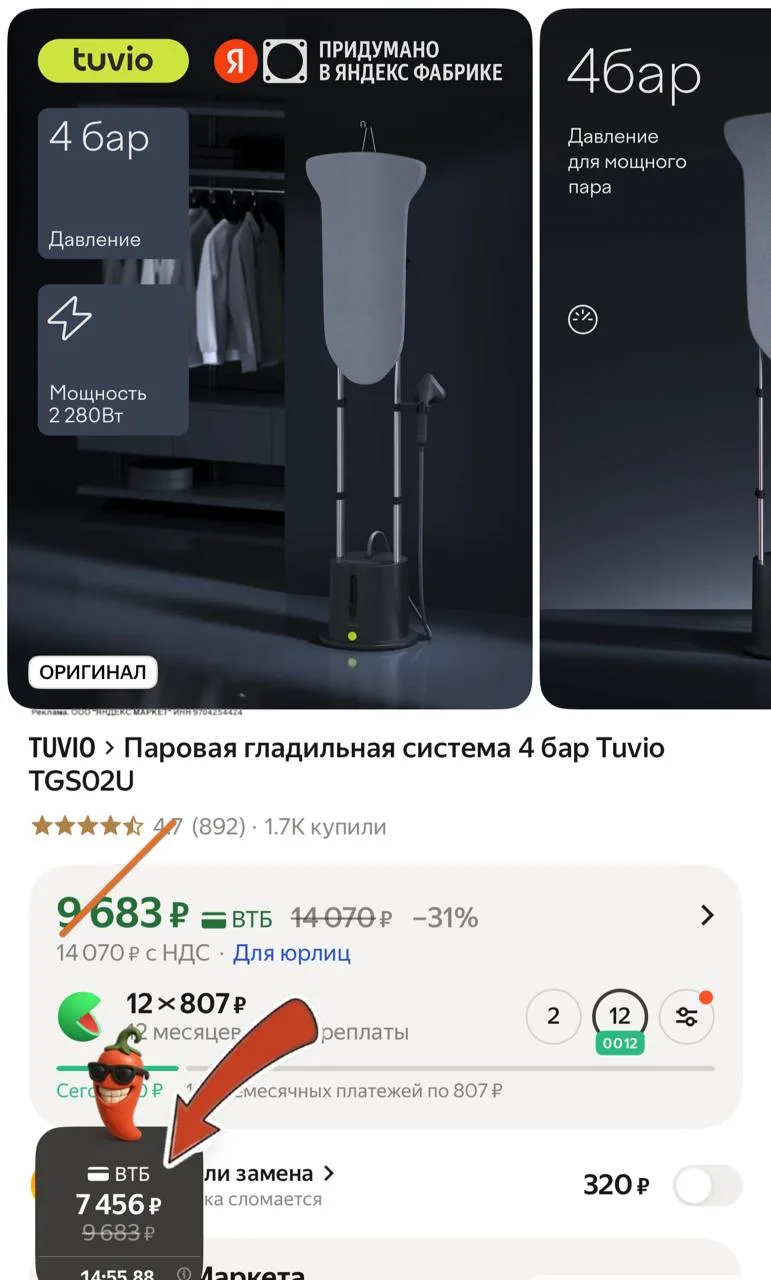Screen dimensions: 771x1280
Task: Toggle the 320 ₽ replacement protection switch
Action: coord(707,1186)
